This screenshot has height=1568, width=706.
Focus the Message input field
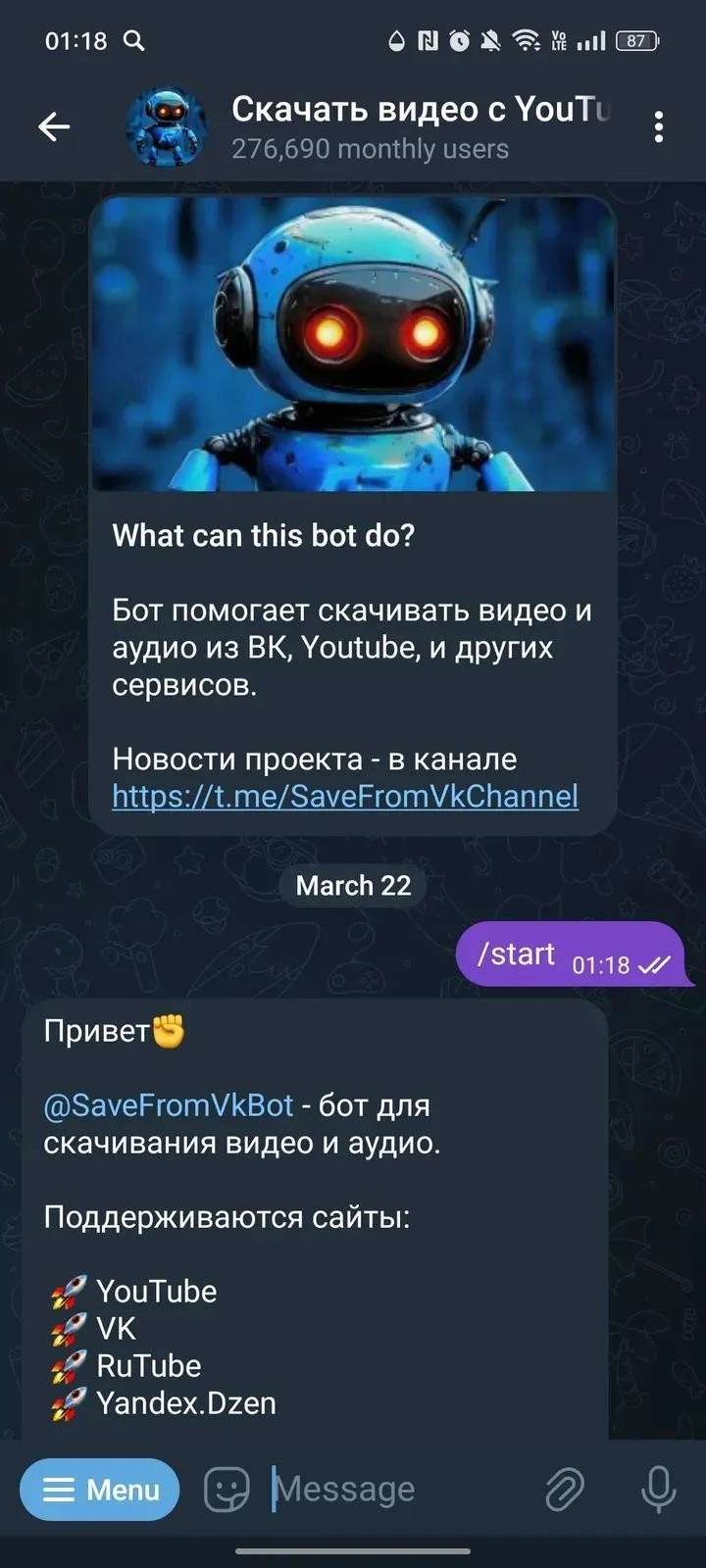(392, 1490)
